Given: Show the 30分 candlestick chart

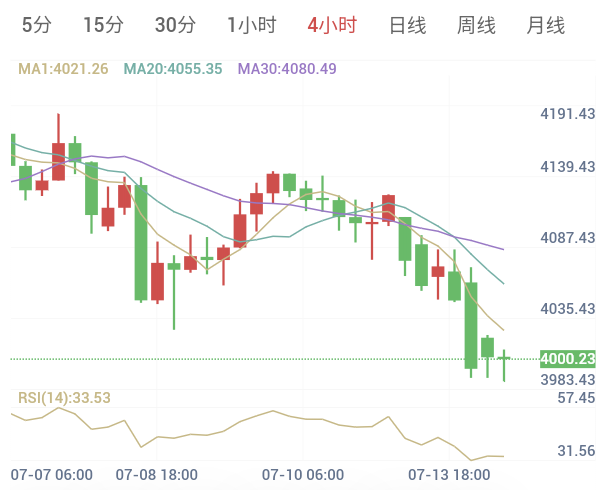Looking at the screenshot, I should click(x=175, y=25).
